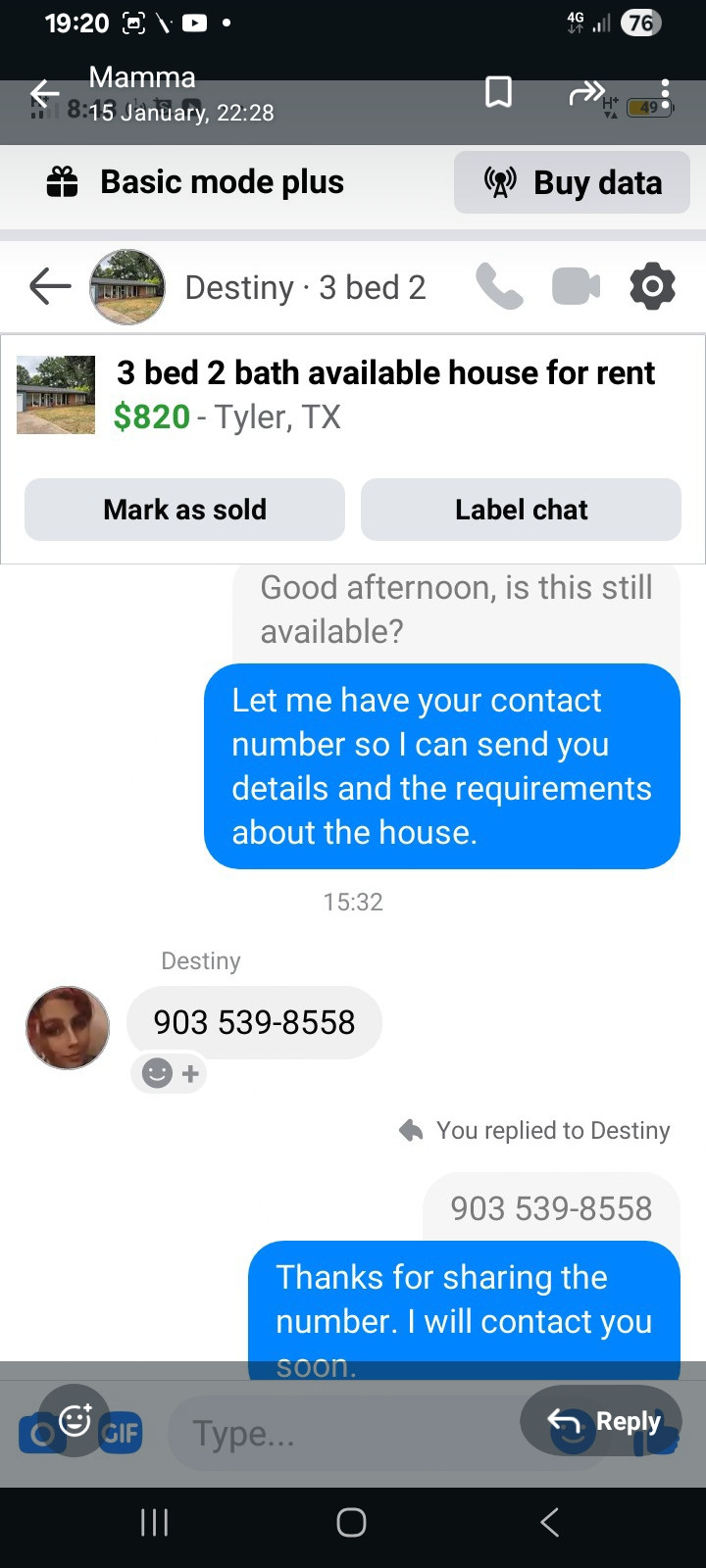The height and width of the screenshot is (1568, 706).
Task: Tap the Reply button
Action: click(x=600, y=1421)
